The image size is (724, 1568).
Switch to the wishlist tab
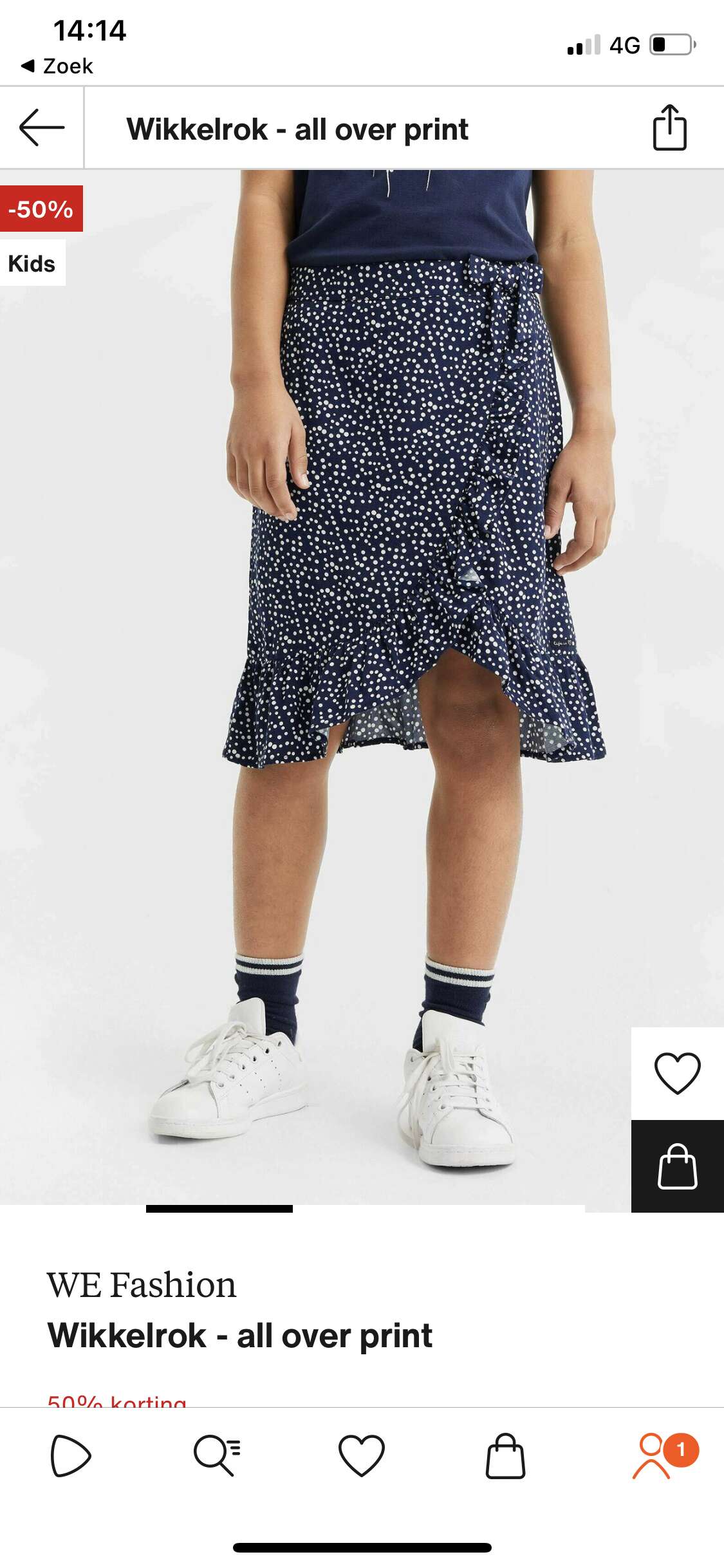(362, 1455)
